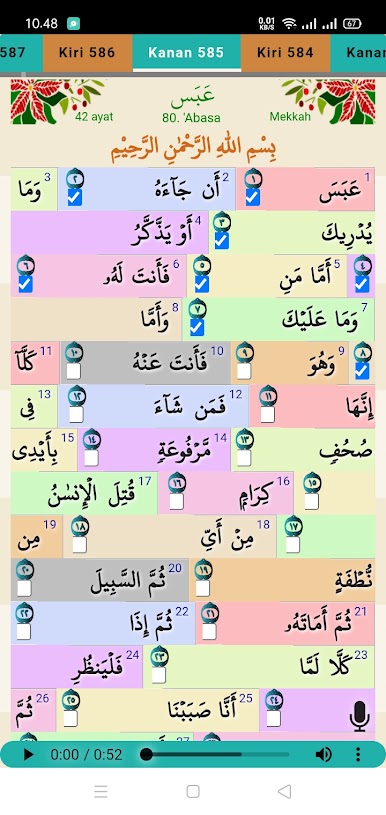The image size is (386, 815).
Task: Tap the audio progress slider
Action: (x=215, y=754)
